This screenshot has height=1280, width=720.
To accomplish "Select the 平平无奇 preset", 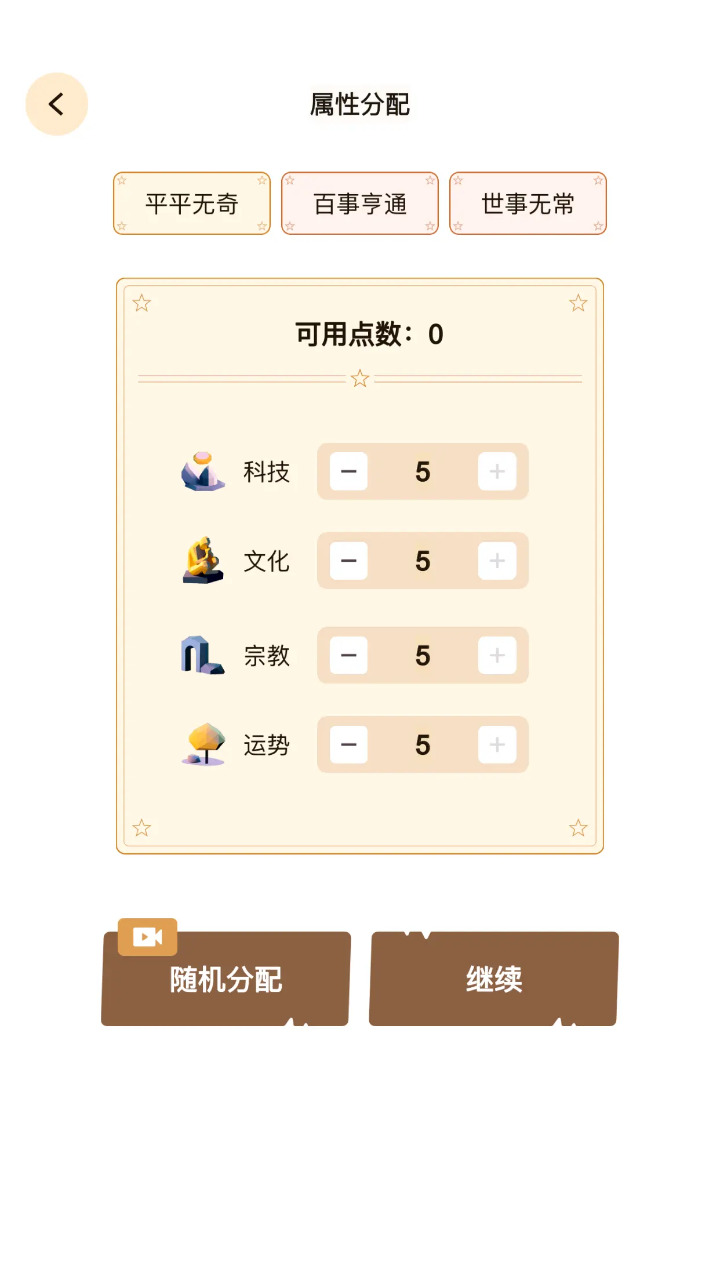I will tap(191, 203).
